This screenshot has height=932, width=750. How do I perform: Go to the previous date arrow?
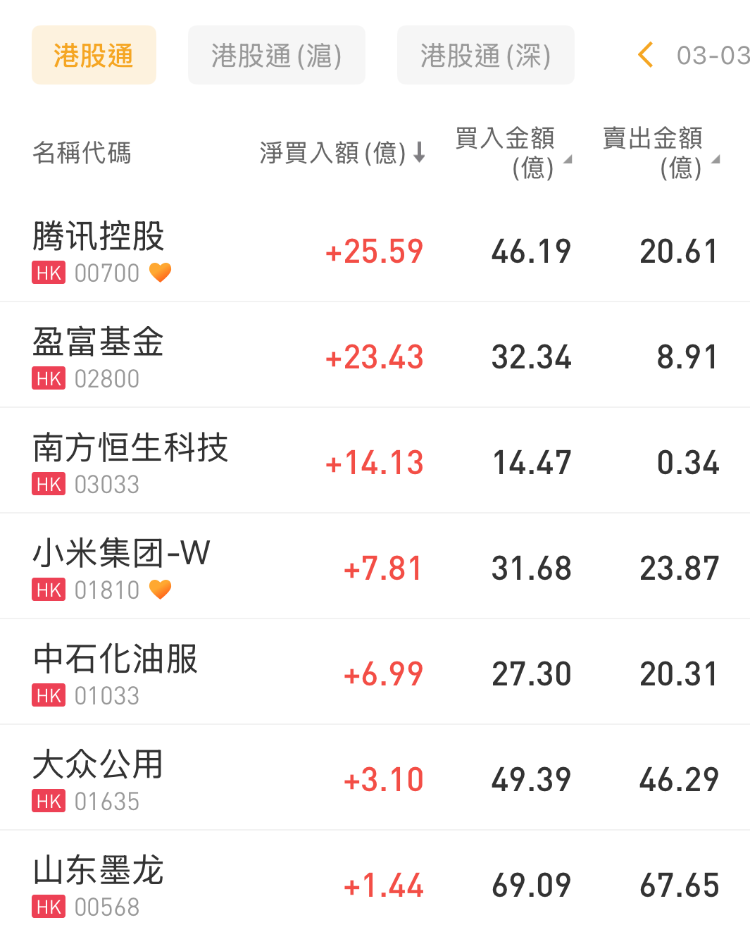click(646, 55)
